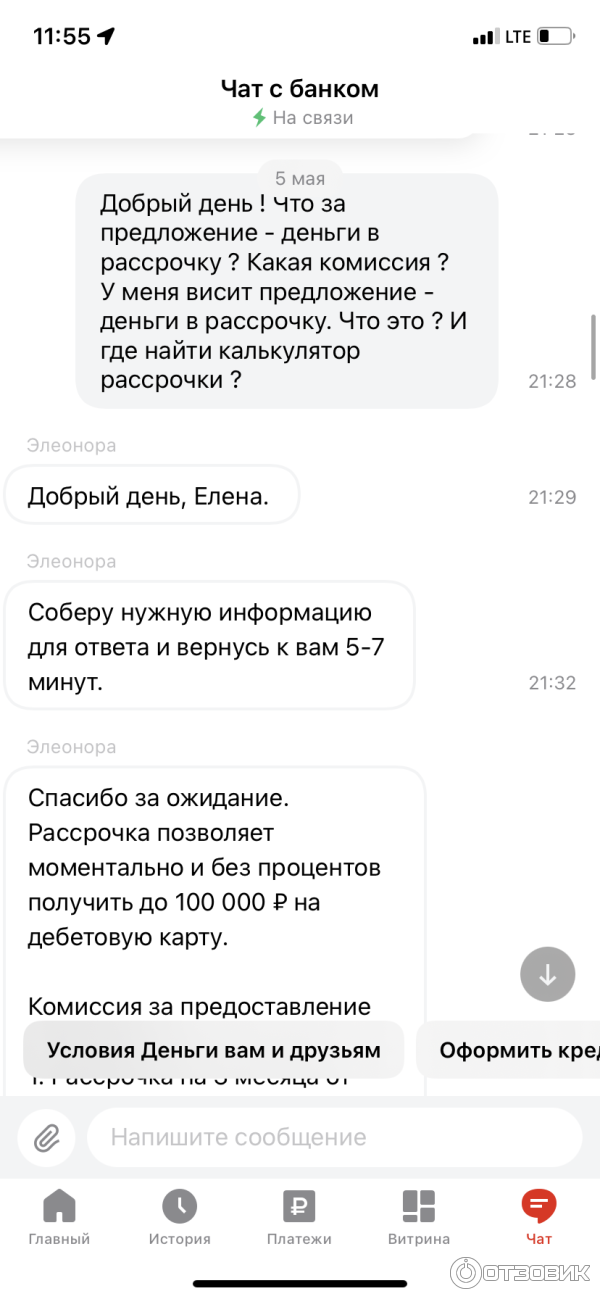
Task: Select 'Условия Деньги вам и друзьям' chip
Action: point(214,1050)
